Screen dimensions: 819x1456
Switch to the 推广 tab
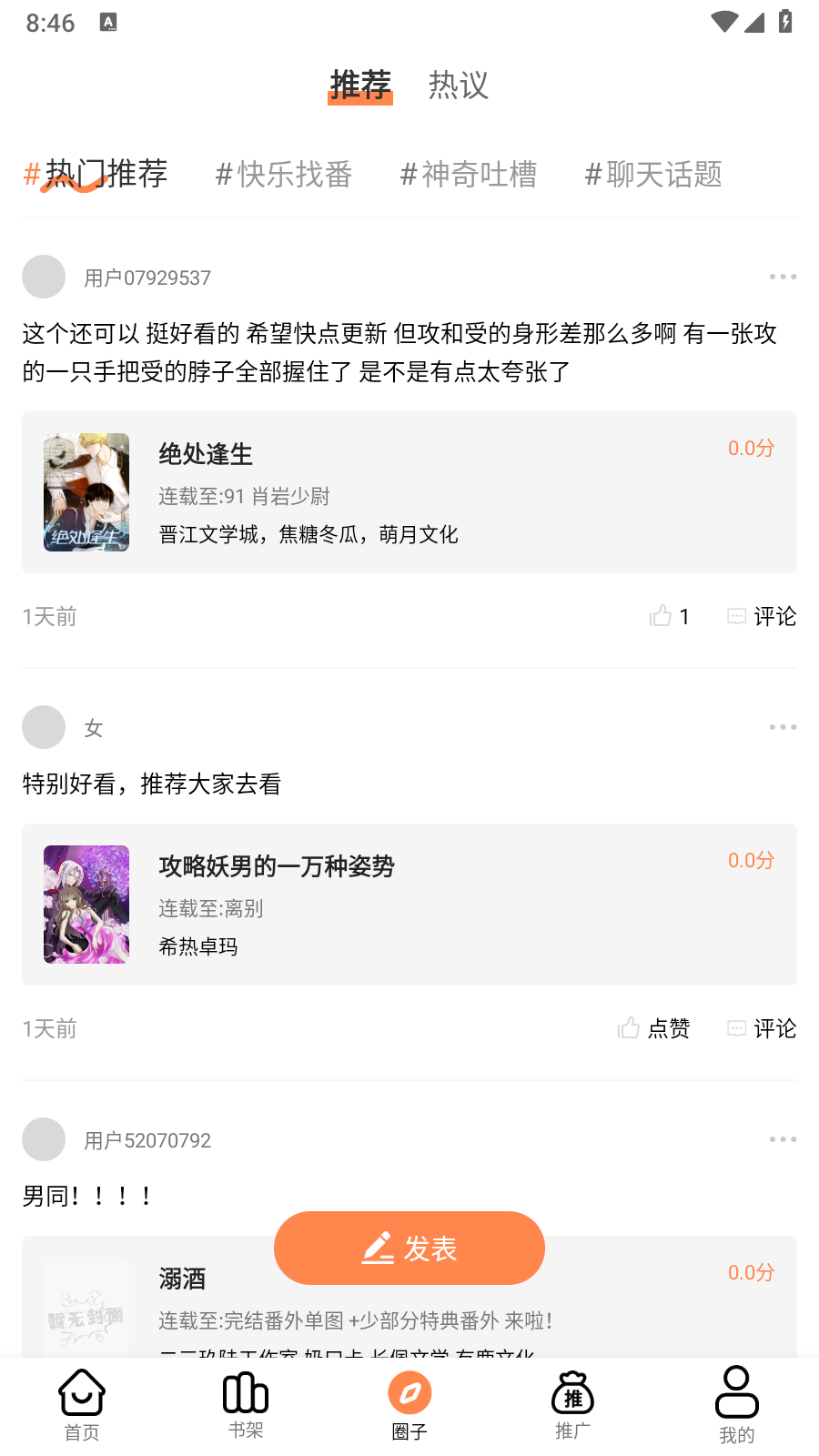click(x=573, y=1405)
